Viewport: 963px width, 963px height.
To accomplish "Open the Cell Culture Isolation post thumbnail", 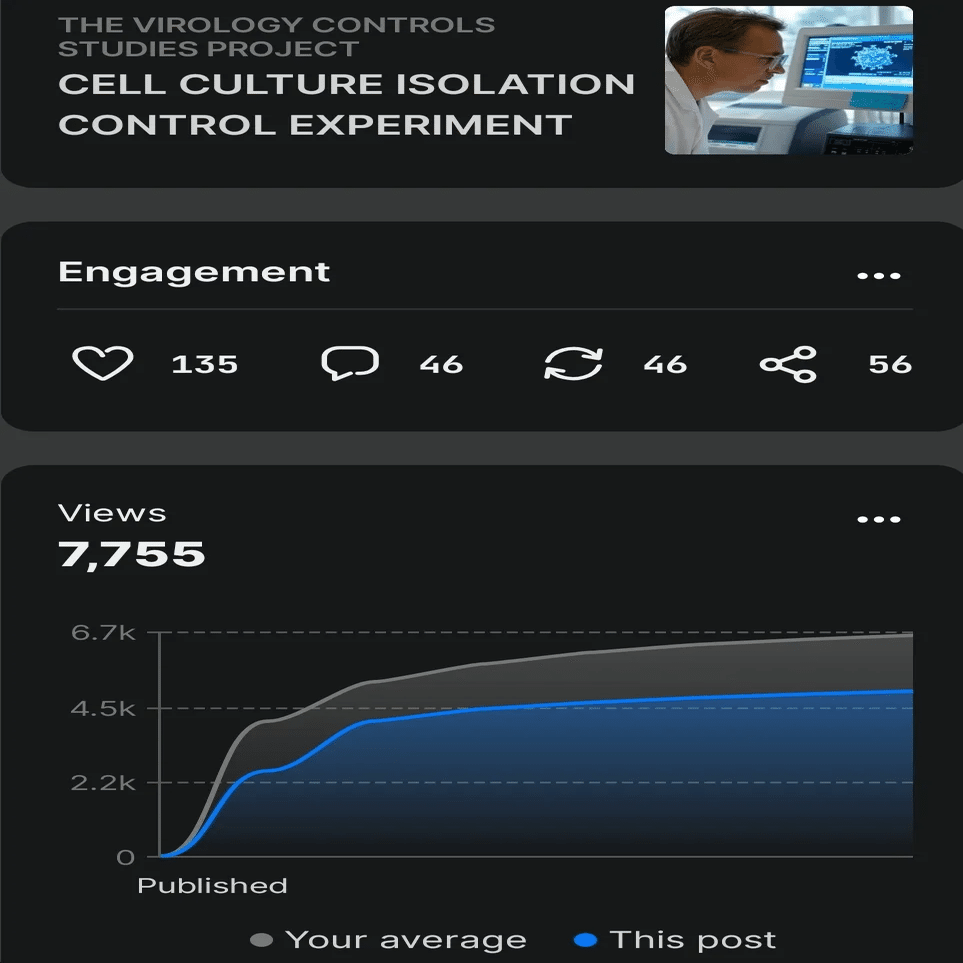I will coord(789,80).
